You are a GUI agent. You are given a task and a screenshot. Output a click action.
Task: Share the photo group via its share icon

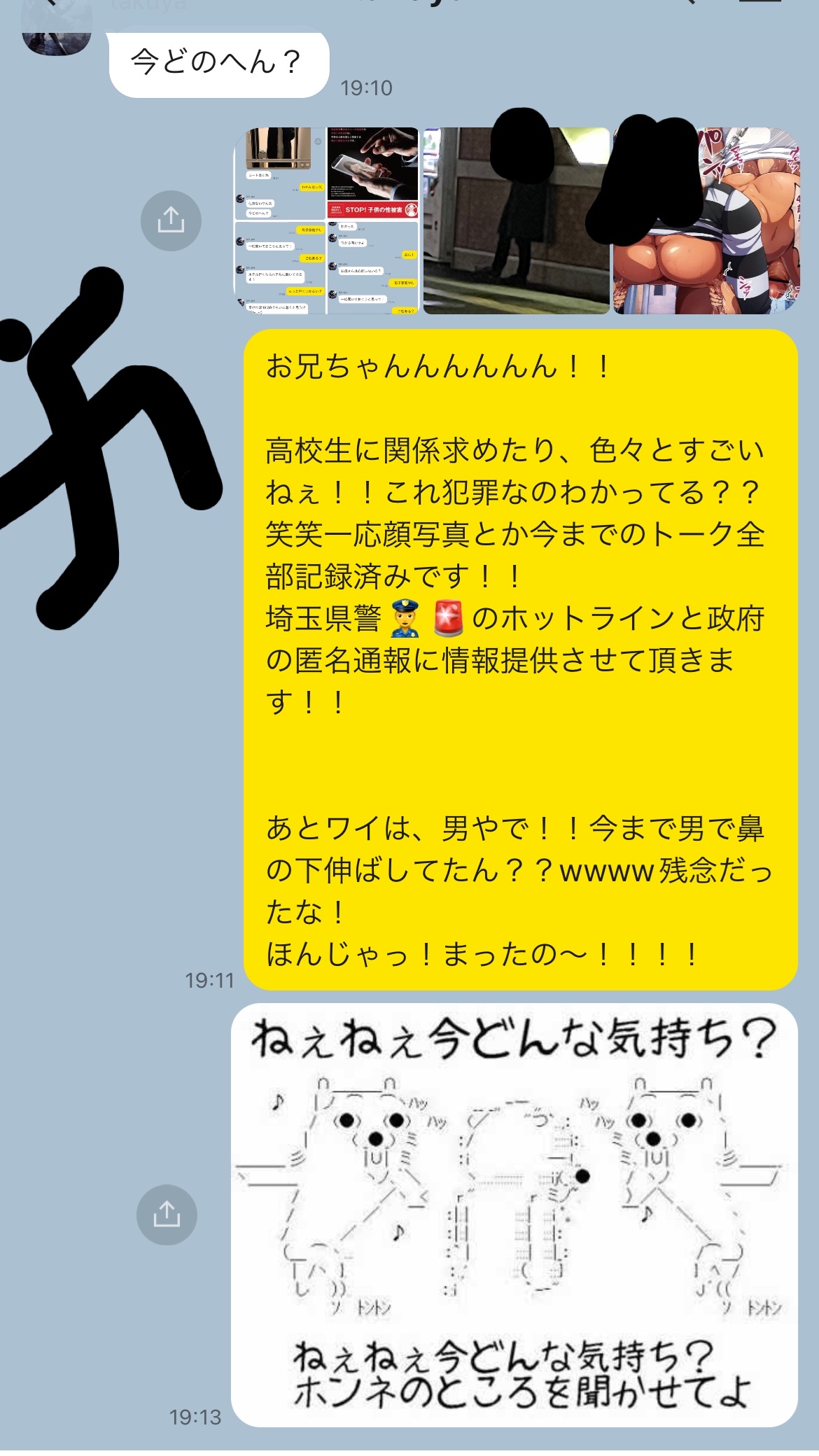click(x=171, y=220)
